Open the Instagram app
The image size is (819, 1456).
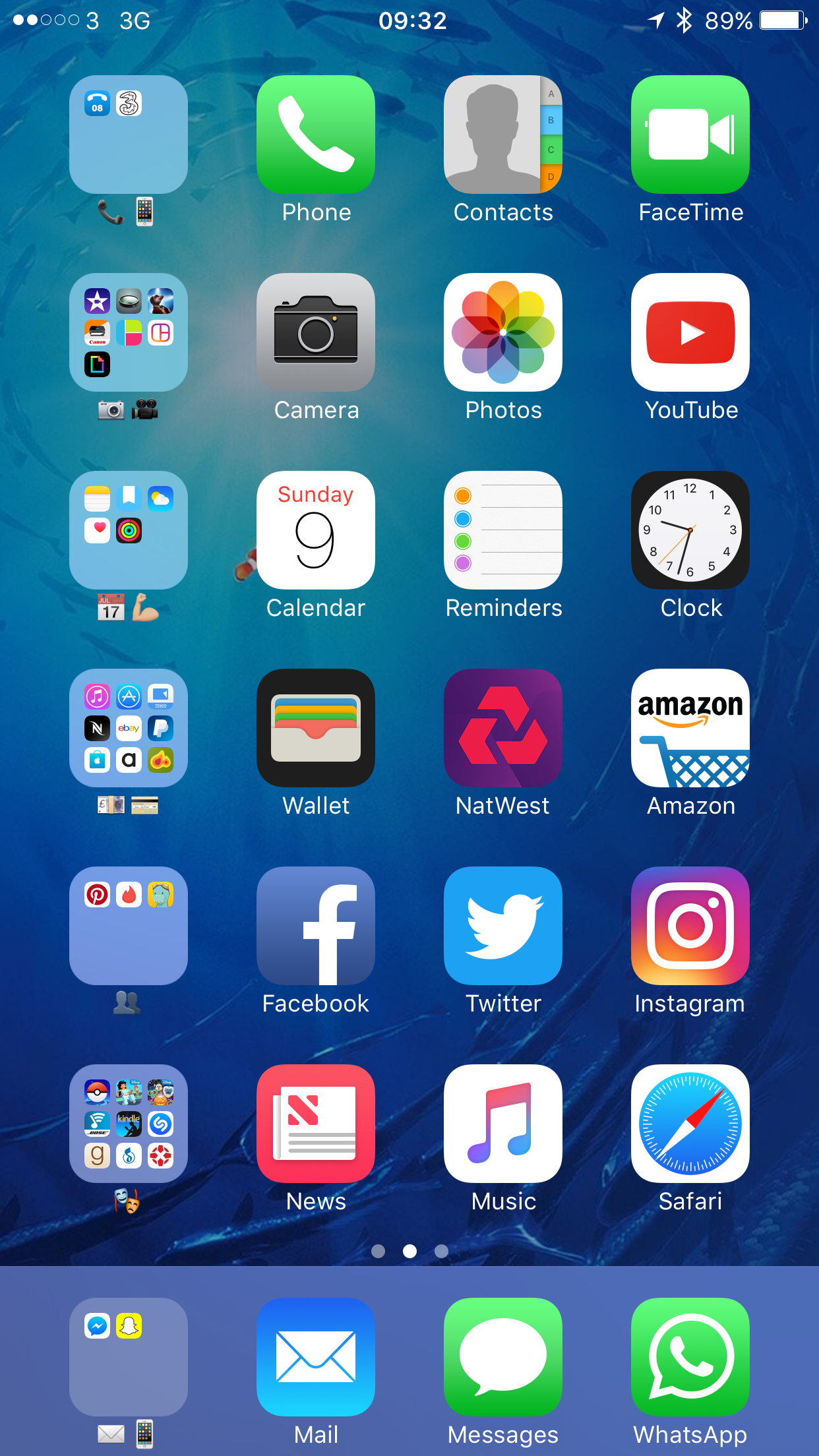[690, 926]
